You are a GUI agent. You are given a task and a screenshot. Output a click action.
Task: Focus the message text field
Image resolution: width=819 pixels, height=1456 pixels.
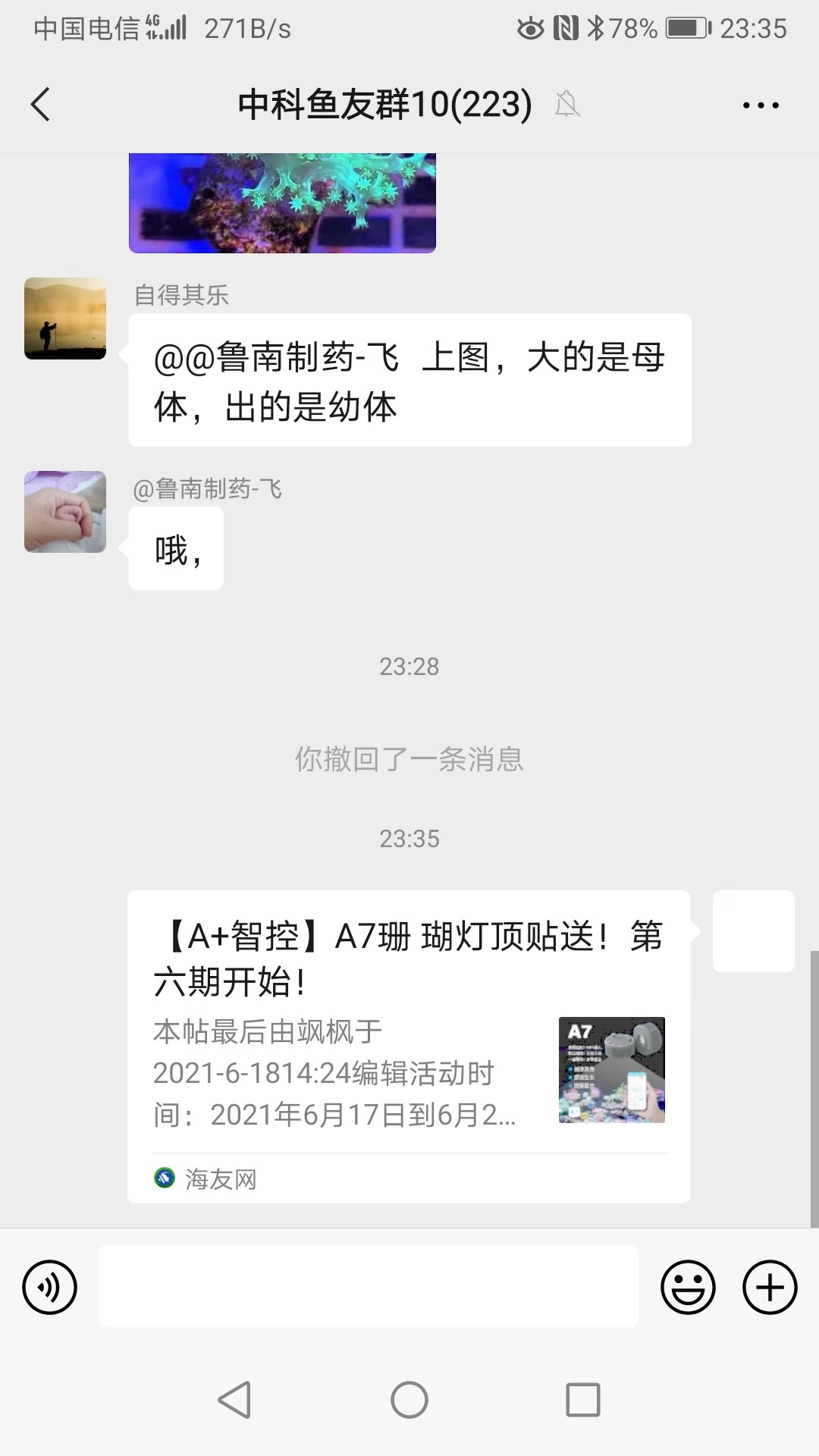pyautogui.click(x=368, y=1287)
